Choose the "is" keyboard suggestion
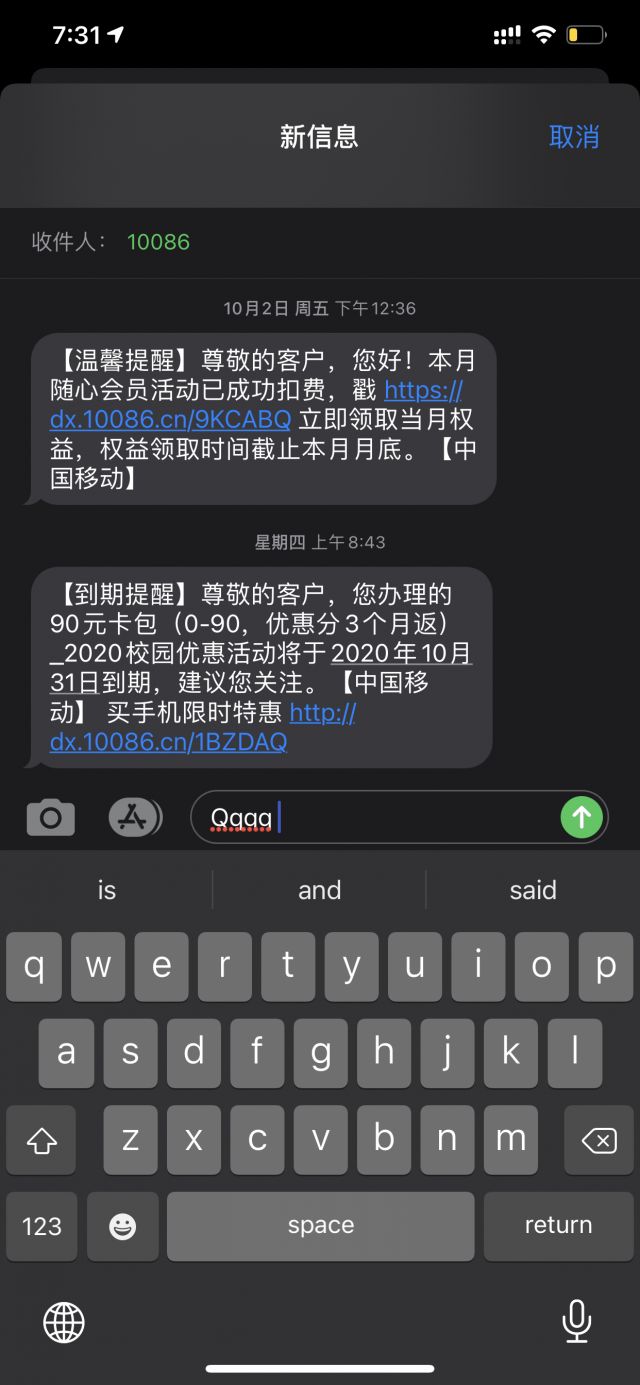 pyautogui.click(x=107, y=890)
